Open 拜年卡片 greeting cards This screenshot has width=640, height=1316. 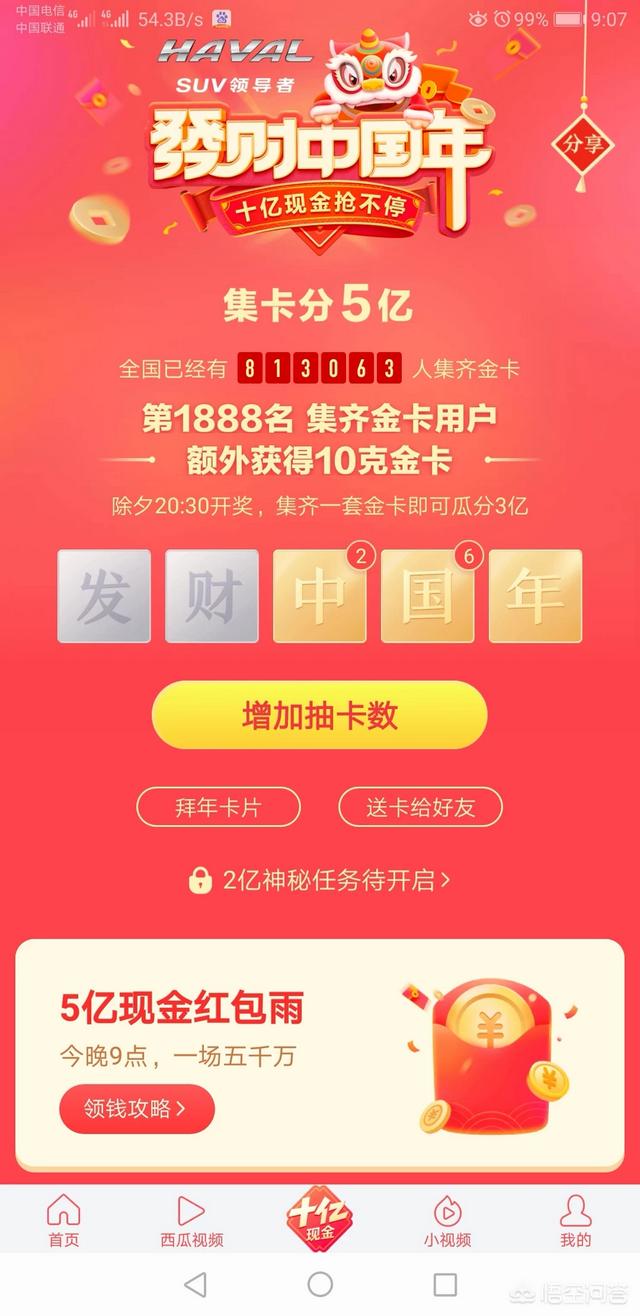(x=218, y=807)
